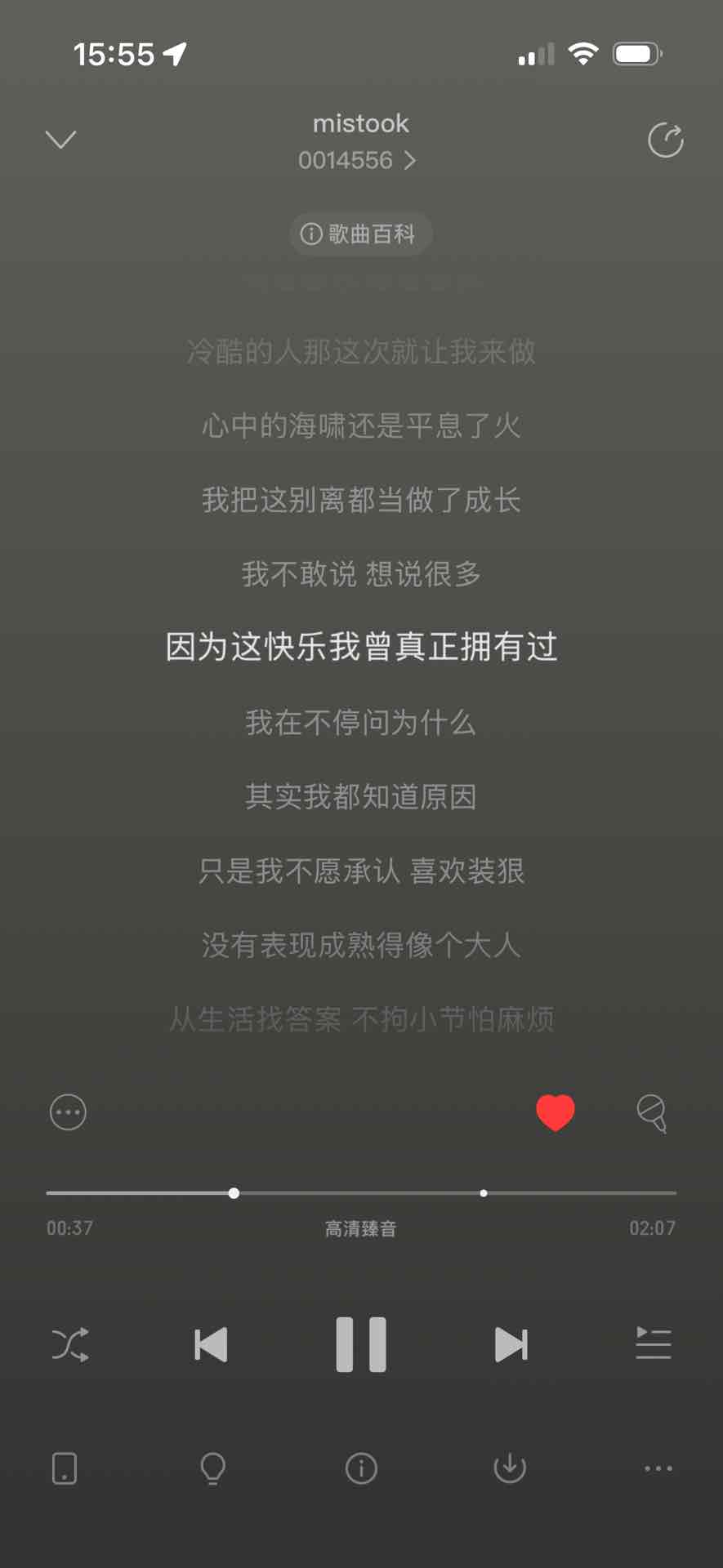723x1568 pixels.
Task: Open the bottom-right more dots menu
Action: pyautogui.click(x=658, y=1468)
